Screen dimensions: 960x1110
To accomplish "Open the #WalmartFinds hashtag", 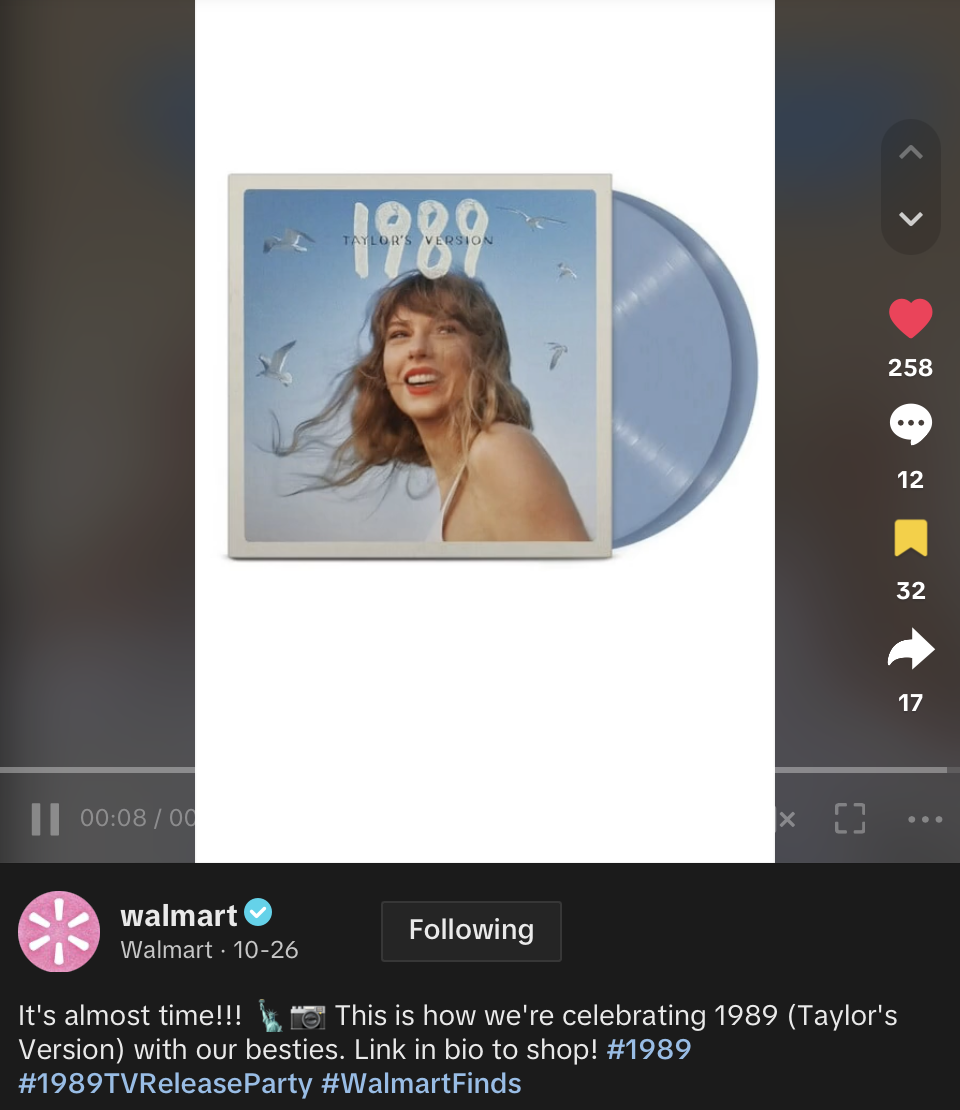I will (421, 1084).
